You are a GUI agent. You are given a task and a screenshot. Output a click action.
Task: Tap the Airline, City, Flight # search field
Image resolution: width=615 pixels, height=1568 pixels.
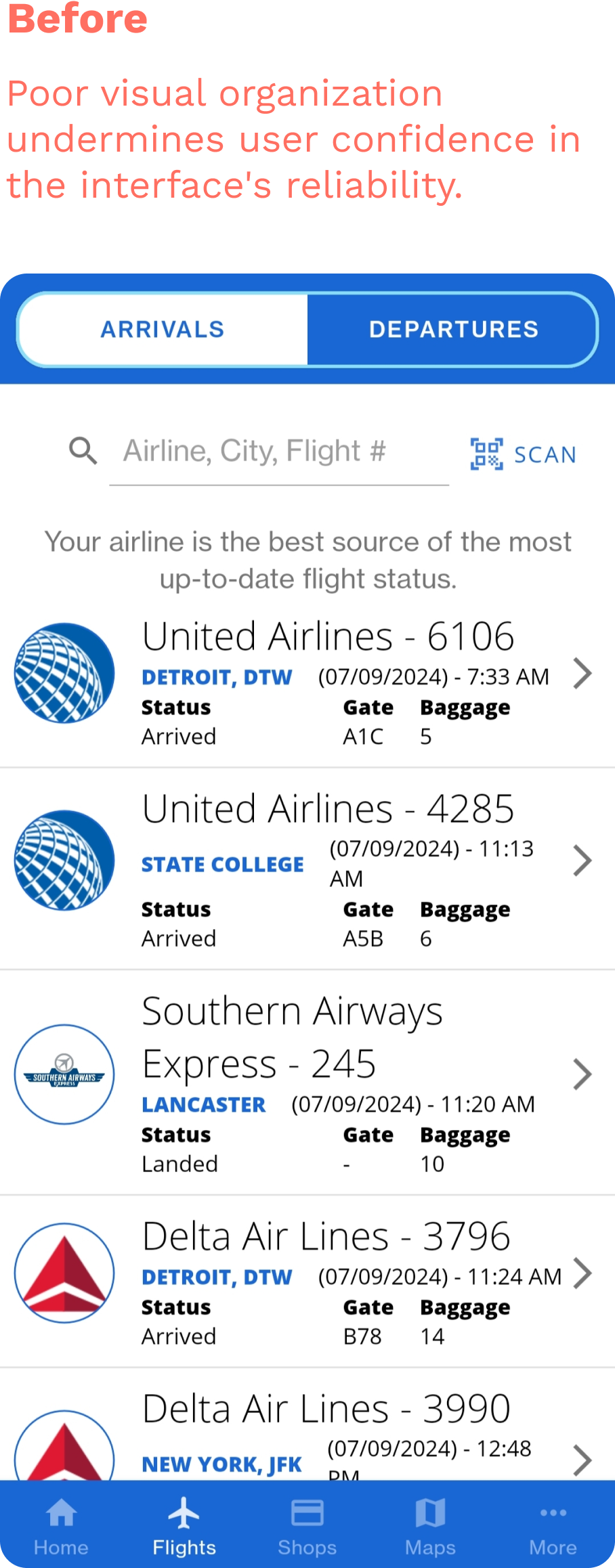(x=278, y=452)
